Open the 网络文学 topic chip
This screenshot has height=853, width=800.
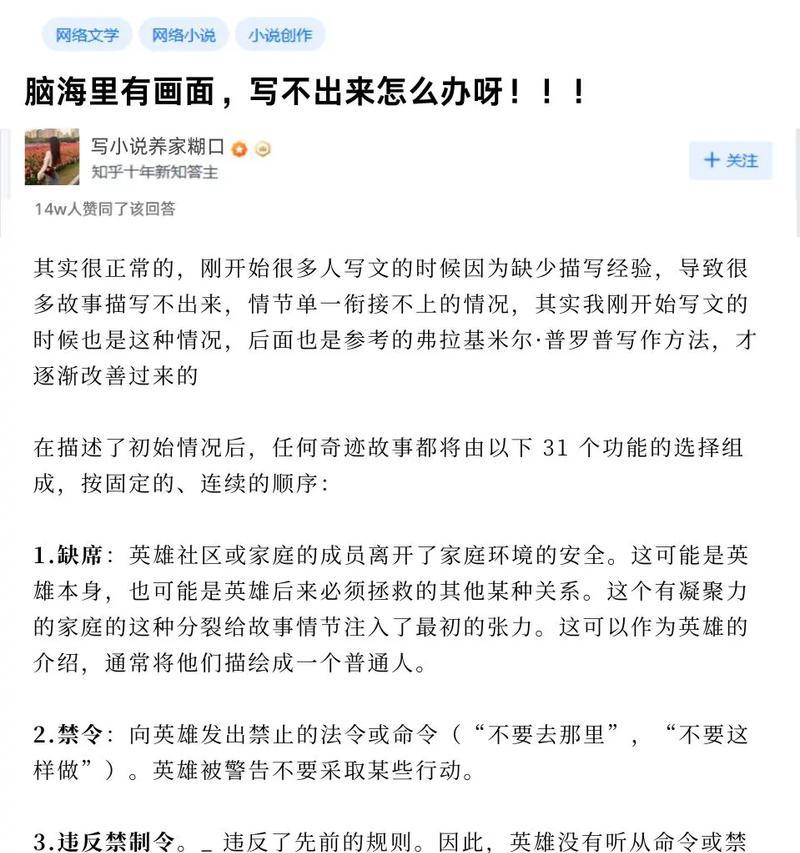87,35
